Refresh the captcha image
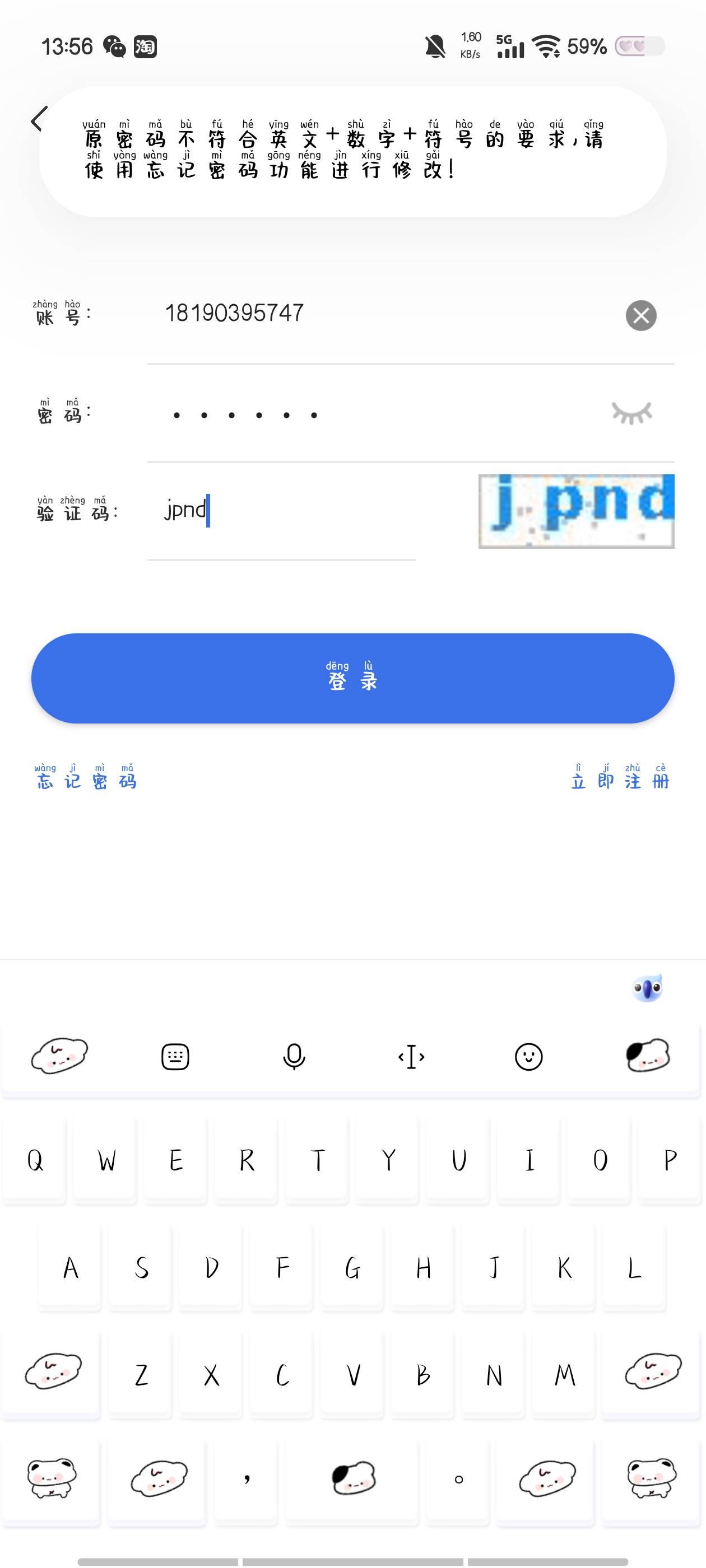 575,511
